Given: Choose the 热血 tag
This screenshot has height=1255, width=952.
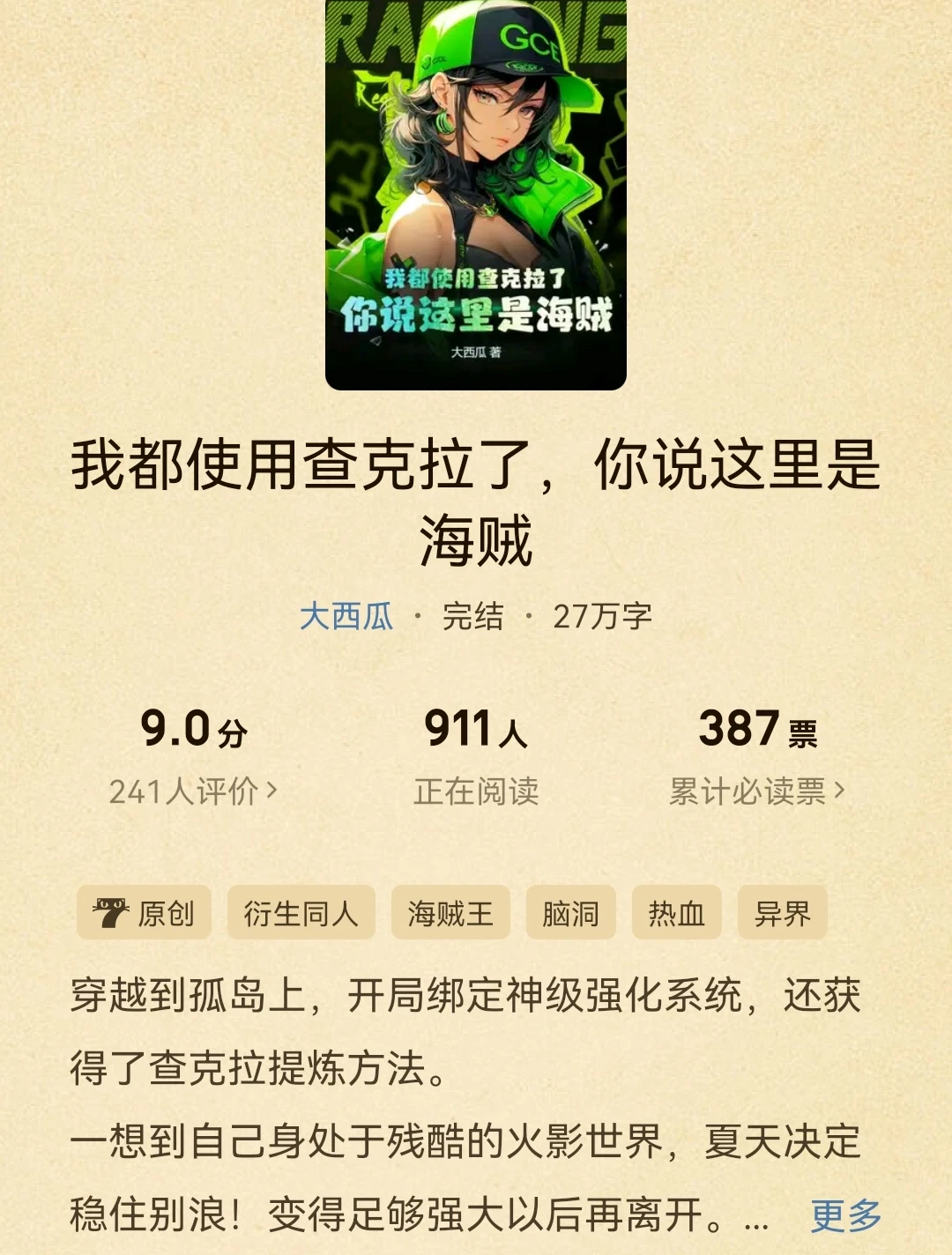Looking at the screenshot, I should coord(677,912).
